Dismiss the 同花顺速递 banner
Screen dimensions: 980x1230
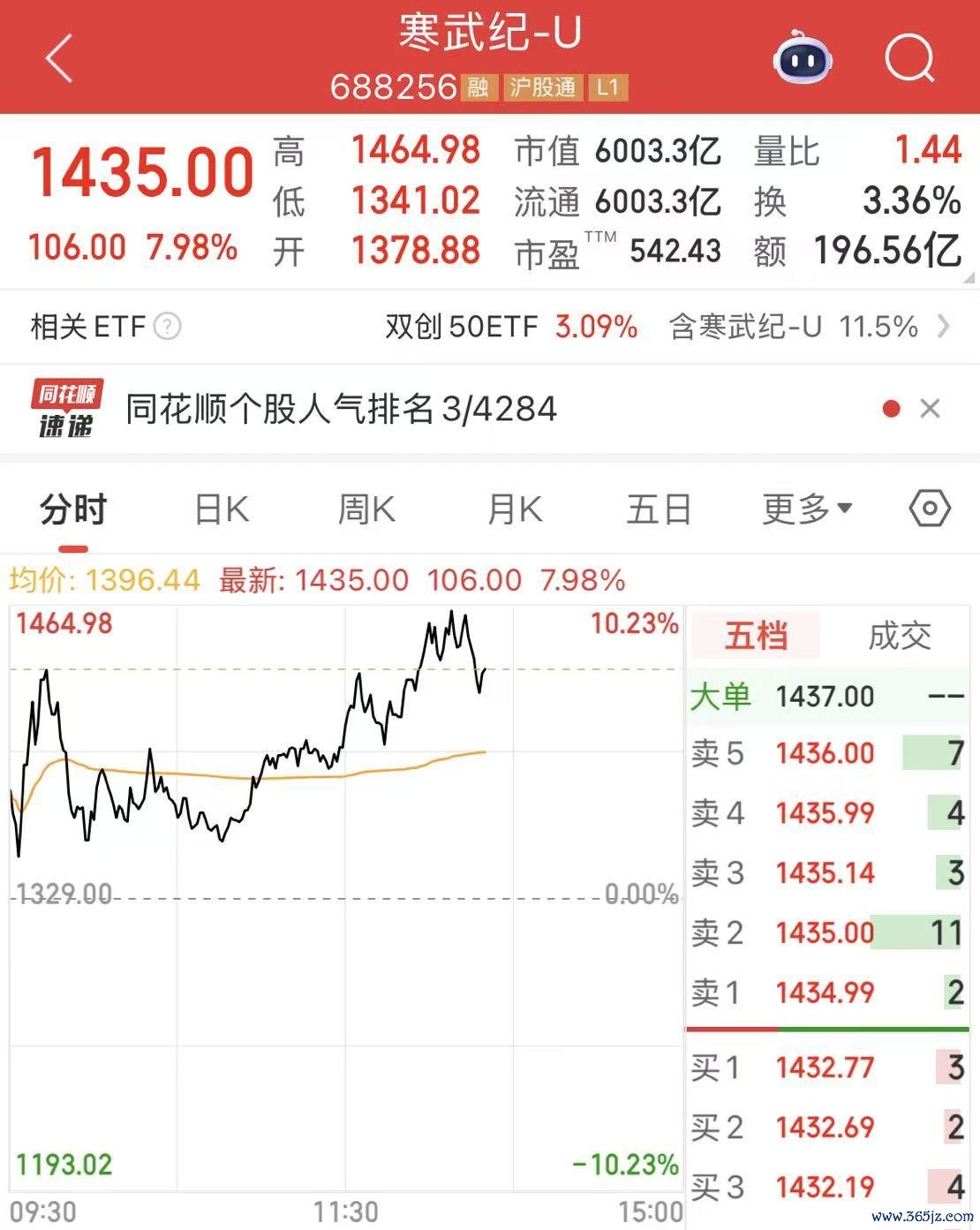click(930, 409)
